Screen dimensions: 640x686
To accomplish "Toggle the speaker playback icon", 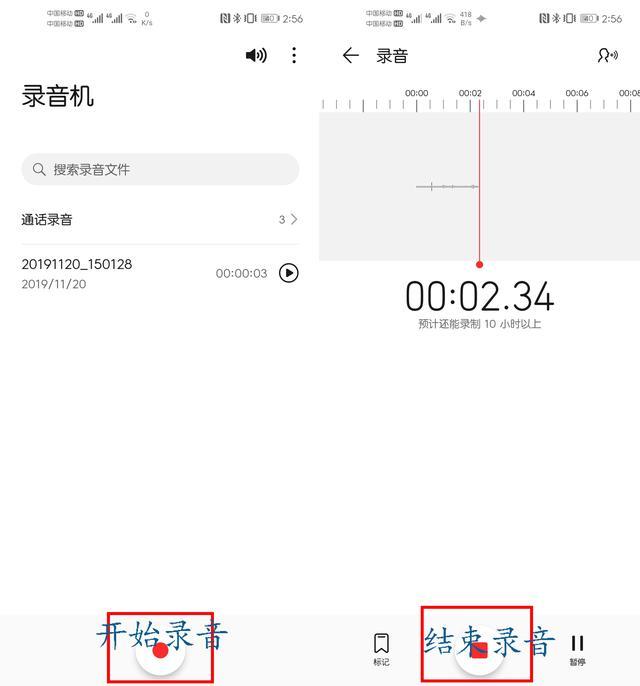I will 256,56.
